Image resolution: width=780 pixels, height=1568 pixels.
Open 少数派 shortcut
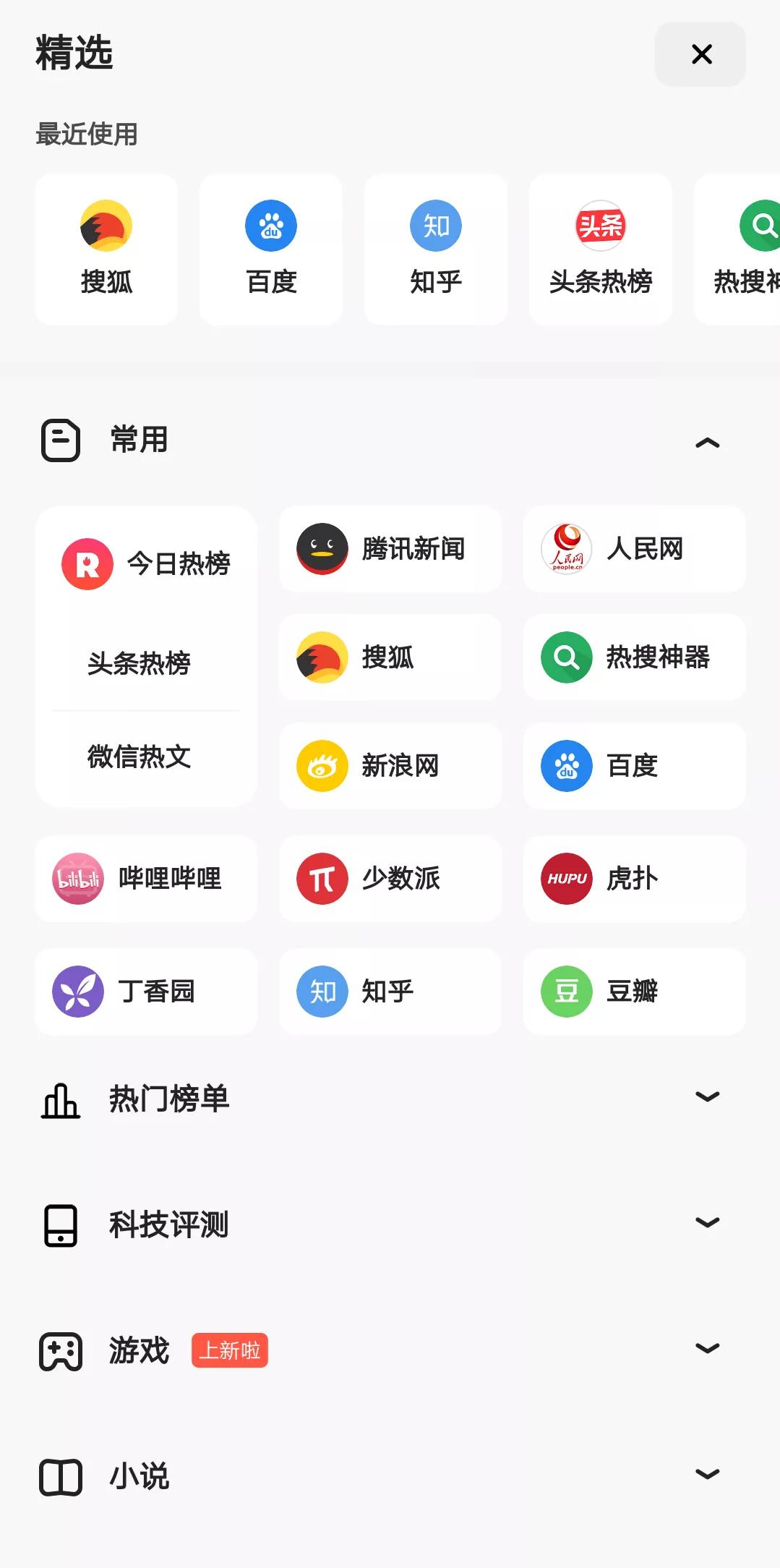[390, 879]
